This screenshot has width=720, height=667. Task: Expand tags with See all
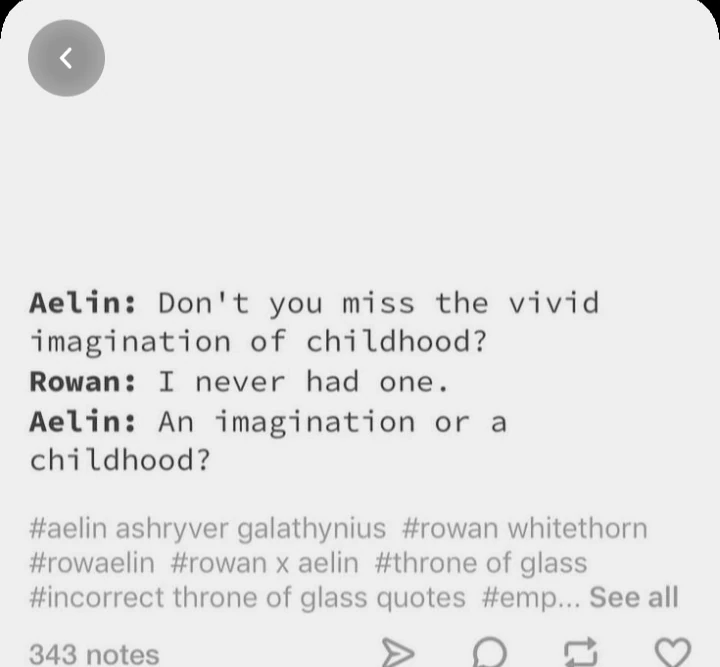coord(634,598)
